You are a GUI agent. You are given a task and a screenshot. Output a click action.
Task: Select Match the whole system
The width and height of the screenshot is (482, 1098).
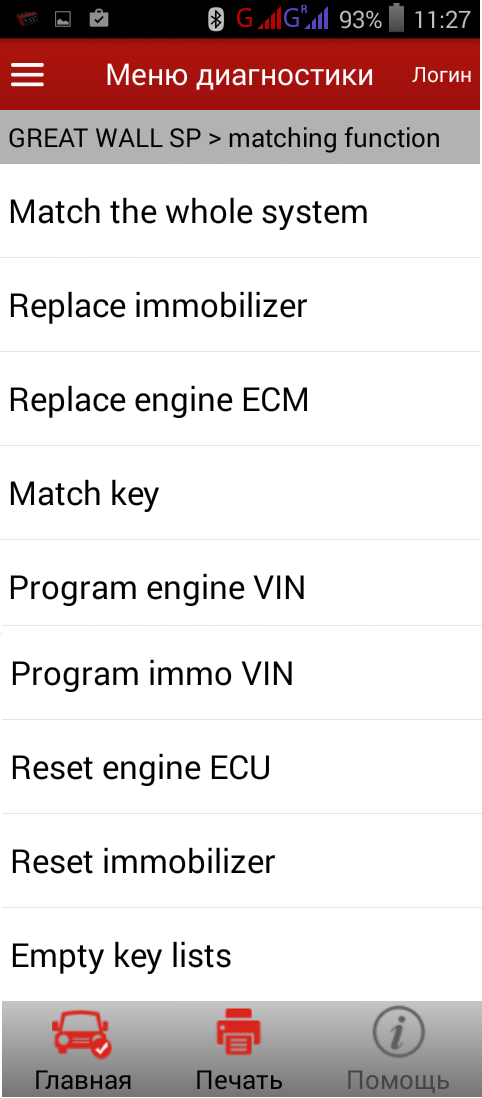(241, 211)
